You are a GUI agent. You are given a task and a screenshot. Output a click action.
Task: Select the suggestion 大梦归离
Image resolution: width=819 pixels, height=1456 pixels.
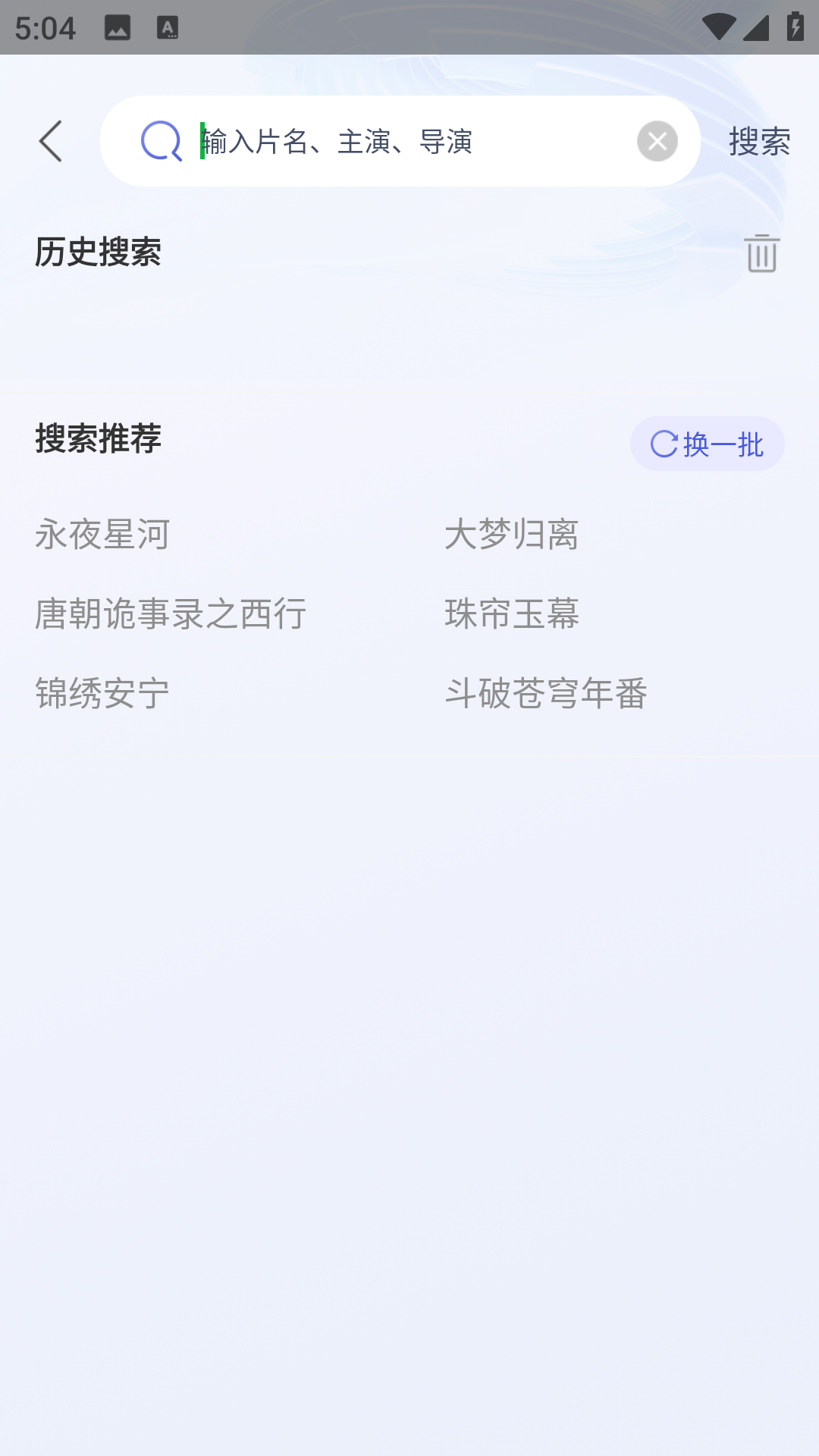(512, 535)
